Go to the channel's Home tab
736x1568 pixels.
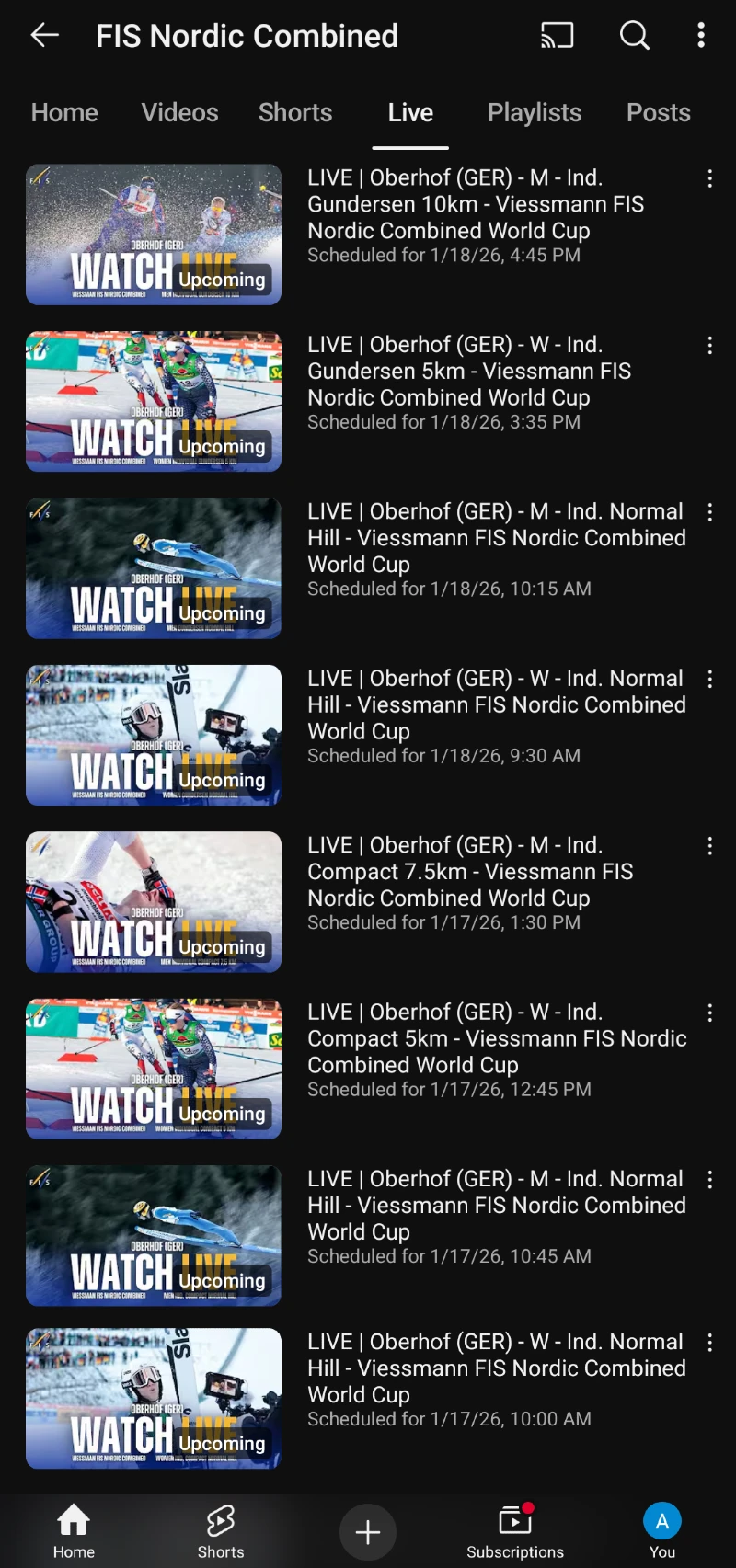coord(64,113)
